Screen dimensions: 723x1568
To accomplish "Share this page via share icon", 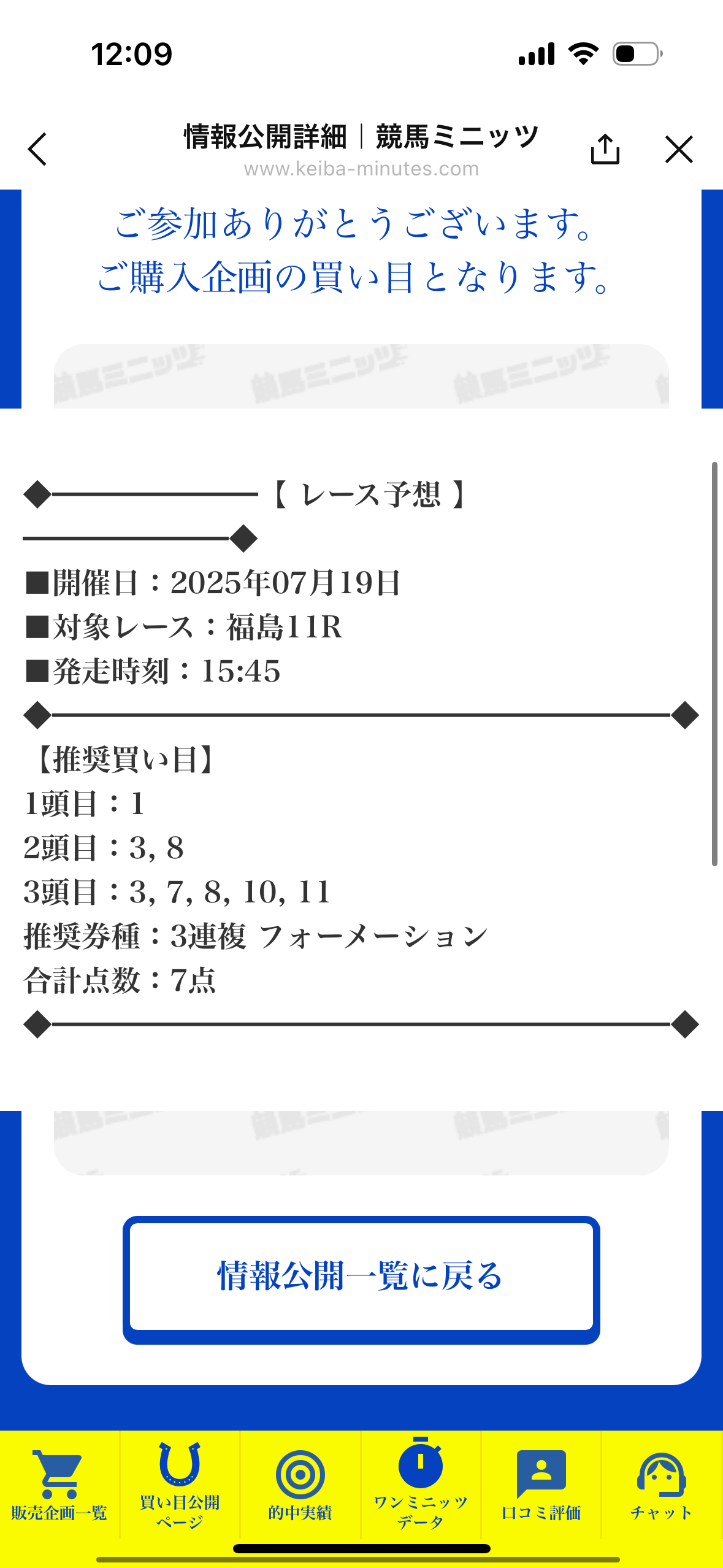I will (605, 149).
